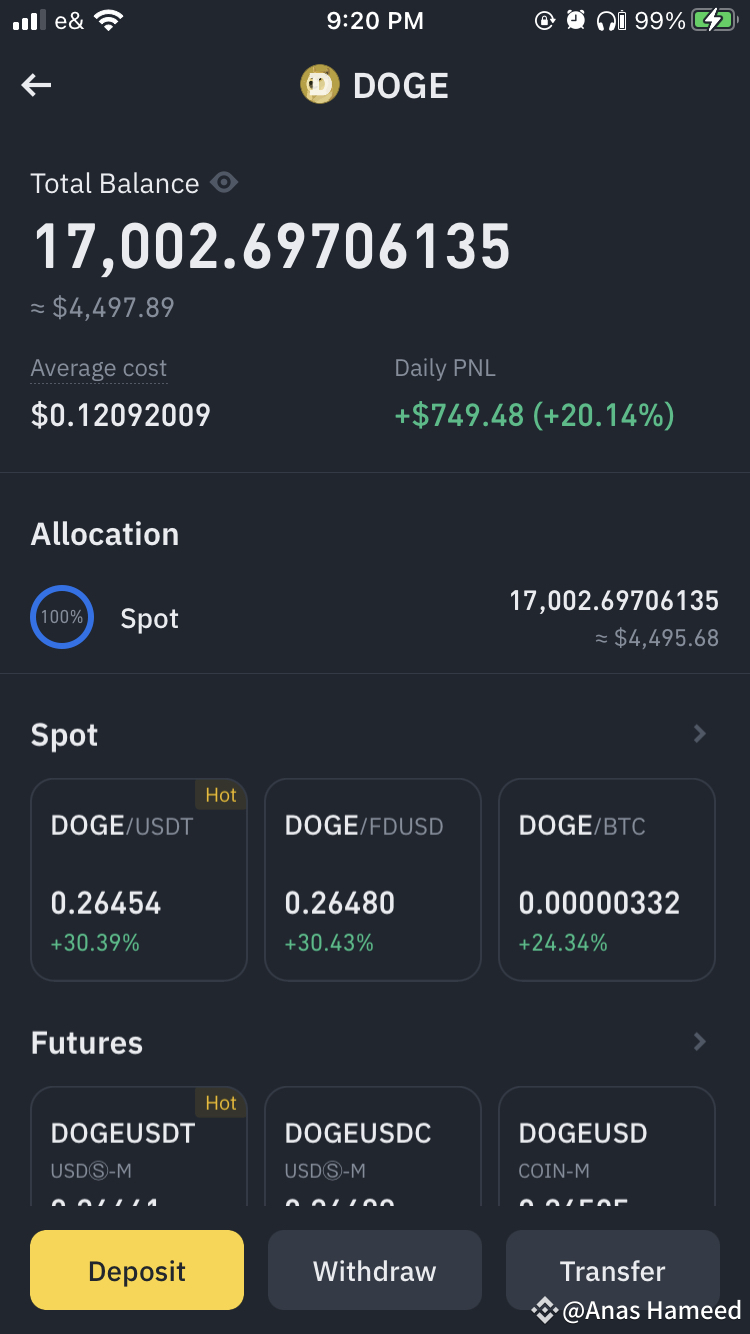Expand the Spot section with its chevron
750x1334 pixels.
pos(698,733)
